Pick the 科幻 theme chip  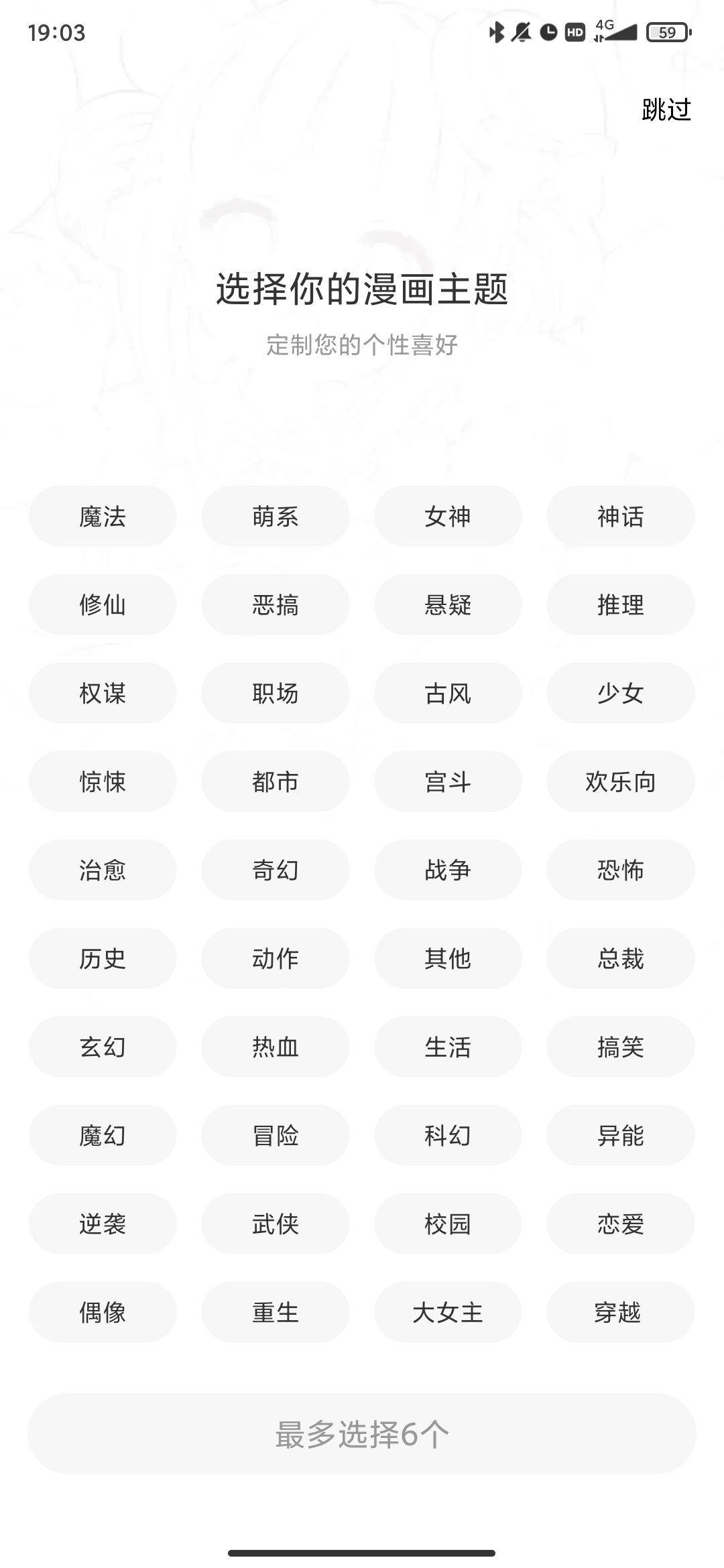448,1135
